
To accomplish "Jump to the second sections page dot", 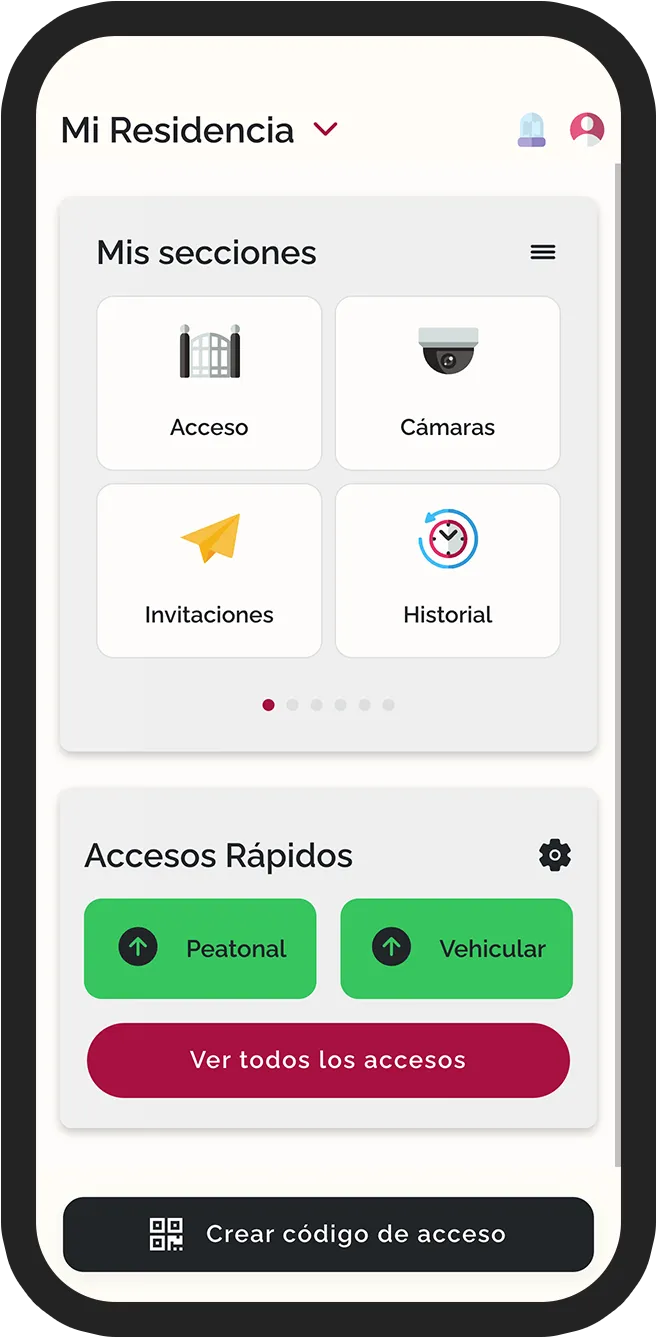I will click(x=293, y=705).
